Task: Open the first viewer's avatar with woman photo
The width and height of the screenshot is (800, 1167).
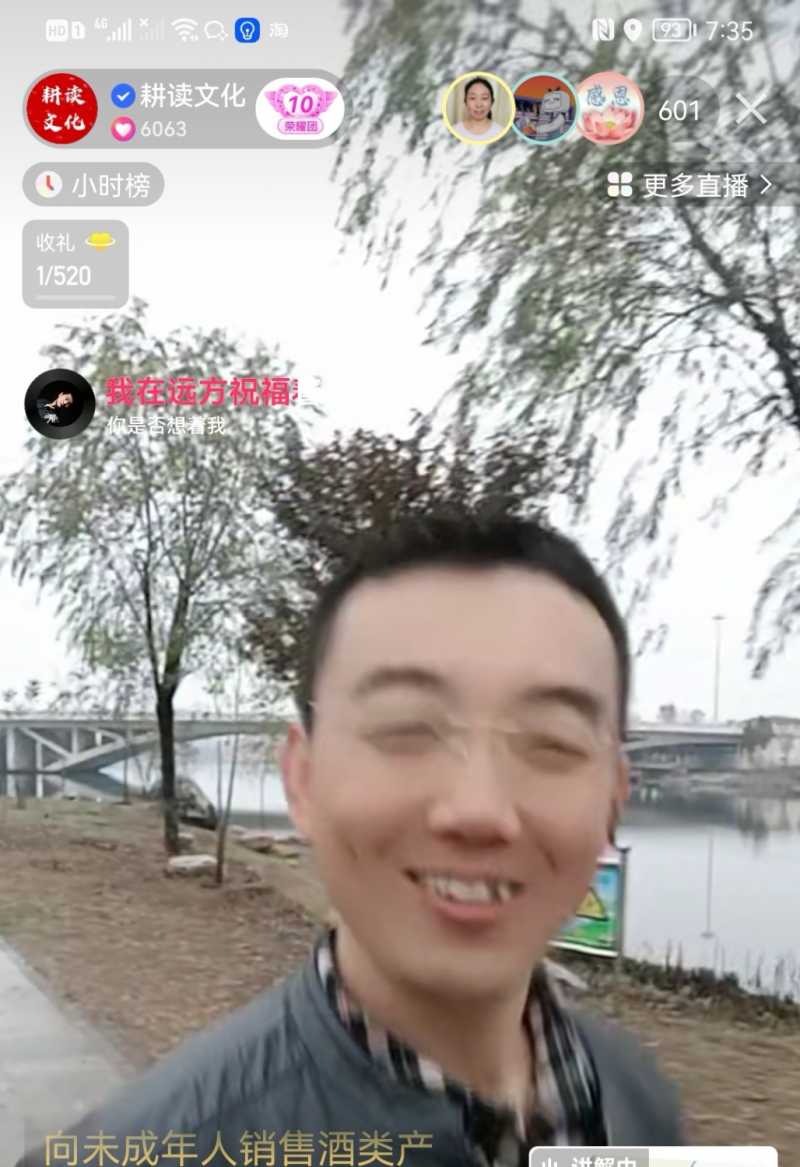Action: [x=478, y=108]
